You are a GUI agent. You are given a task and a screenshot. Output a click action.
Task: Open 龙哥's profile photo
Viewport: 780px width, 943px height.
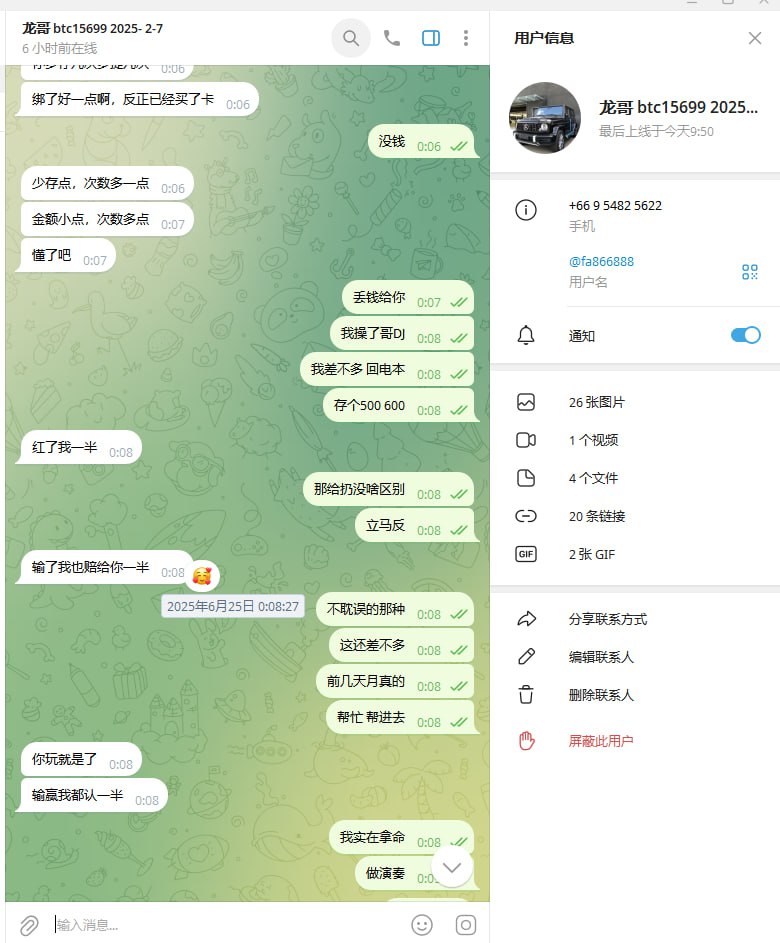pyautogui.click(x=545, y=118)
